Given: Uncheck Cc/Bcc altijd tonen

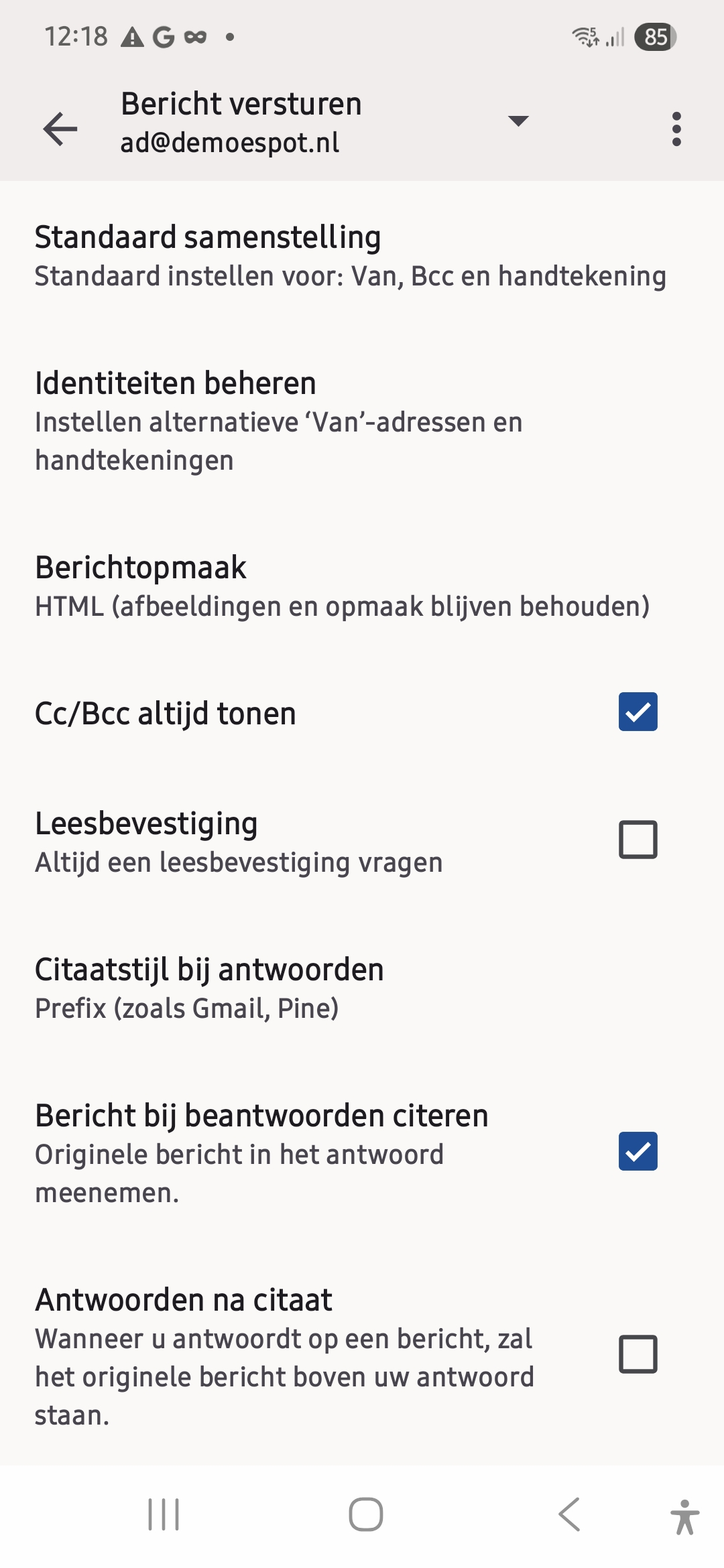Looking at the screenshot, I should pyautogui.click(x=638, y=712).
